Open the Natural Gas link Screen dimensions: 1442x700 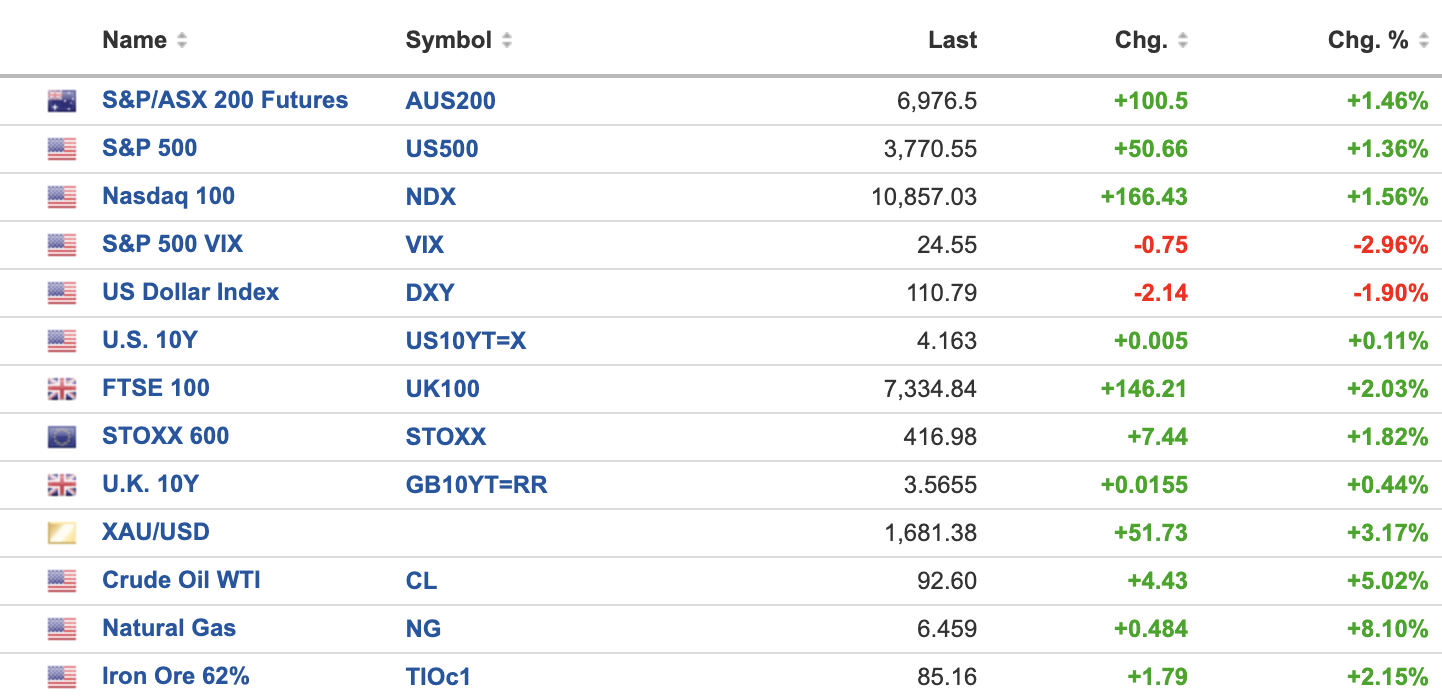169,628
